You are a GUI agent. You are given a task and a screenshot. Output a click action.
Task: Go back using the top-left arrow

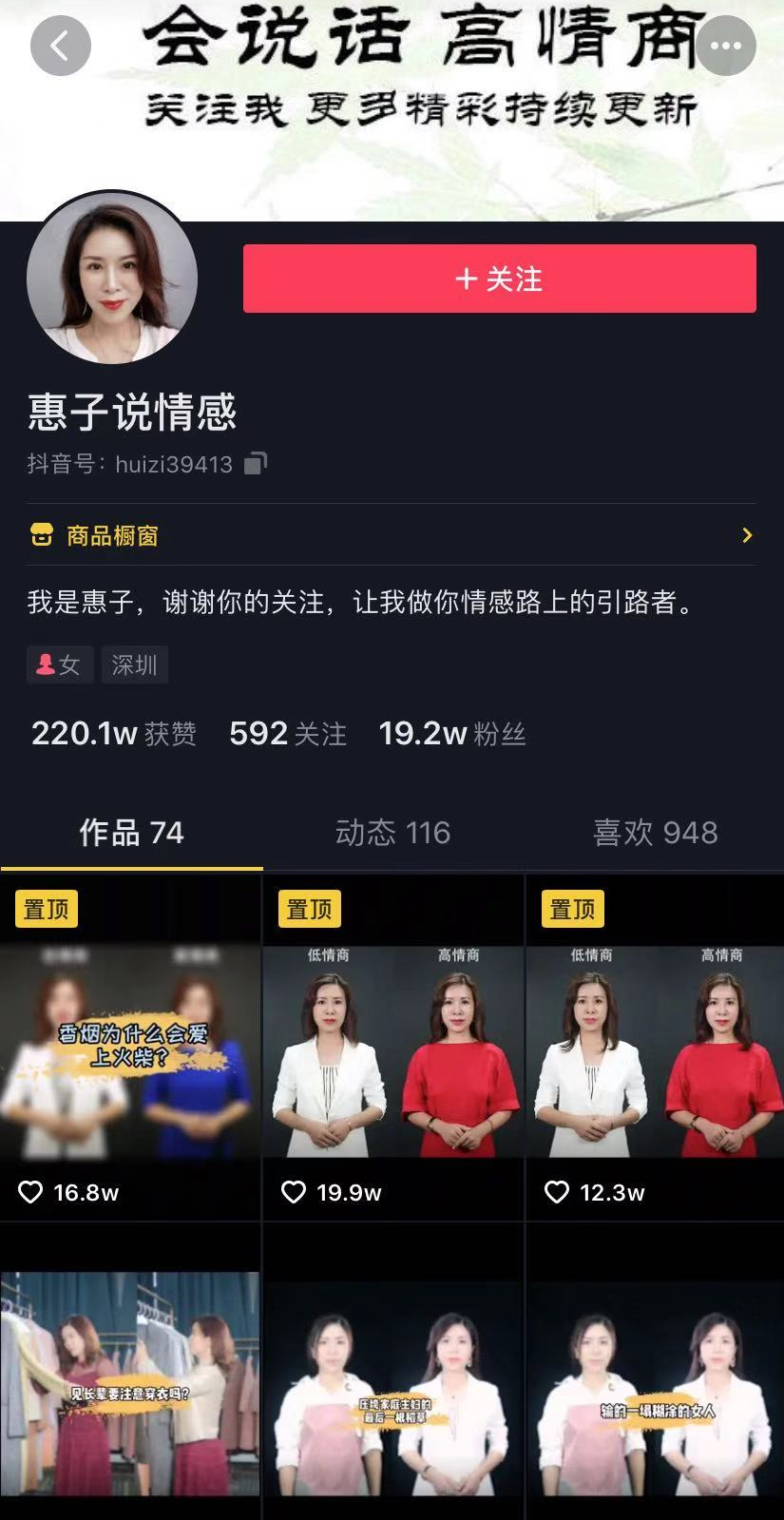click(60, 46)
